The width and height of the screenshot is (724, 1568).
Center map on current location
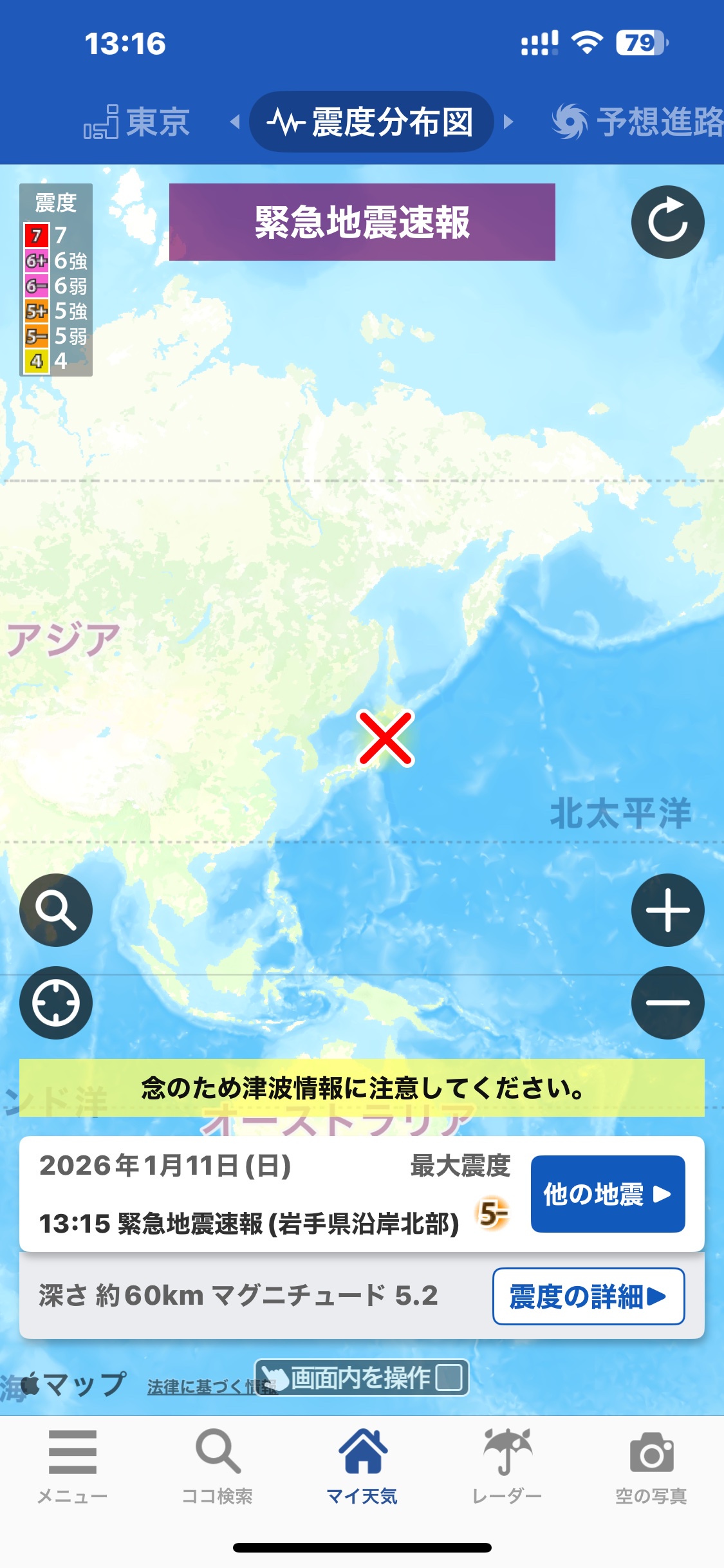(56, 1002)
